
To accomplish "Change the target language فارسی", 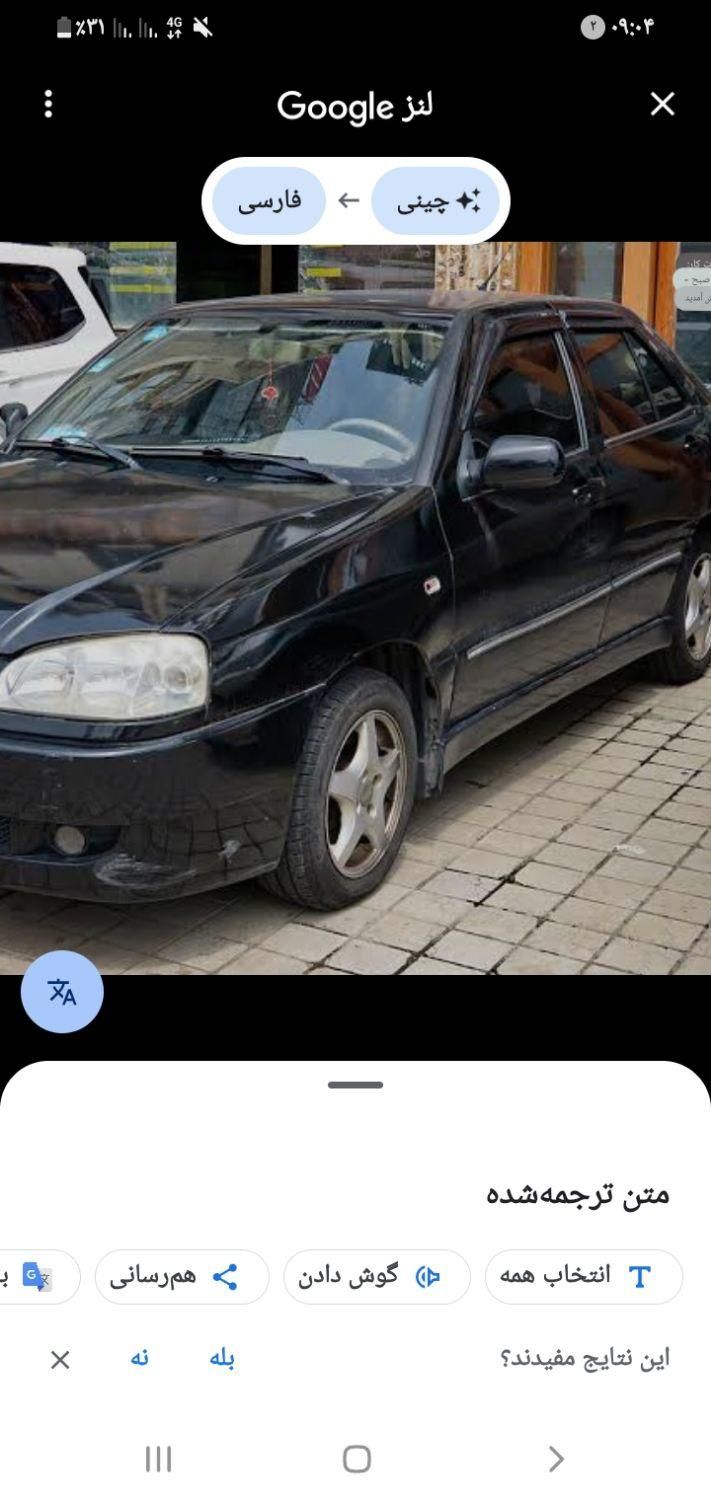I will tap(269, 201).
